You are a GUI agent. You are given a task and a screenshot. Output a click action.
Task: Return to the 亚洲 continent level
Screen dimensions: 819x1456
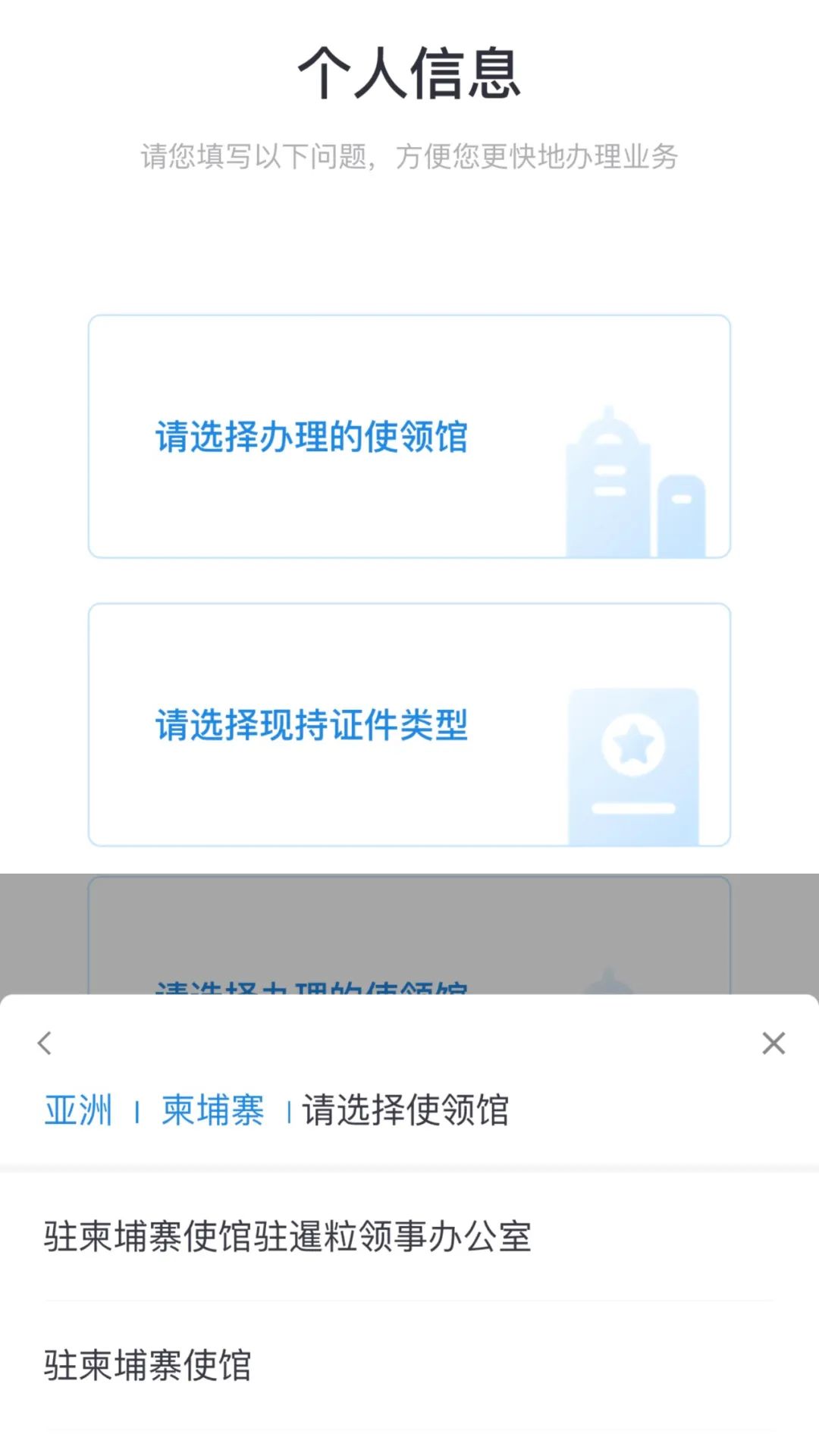point(78,1111)
